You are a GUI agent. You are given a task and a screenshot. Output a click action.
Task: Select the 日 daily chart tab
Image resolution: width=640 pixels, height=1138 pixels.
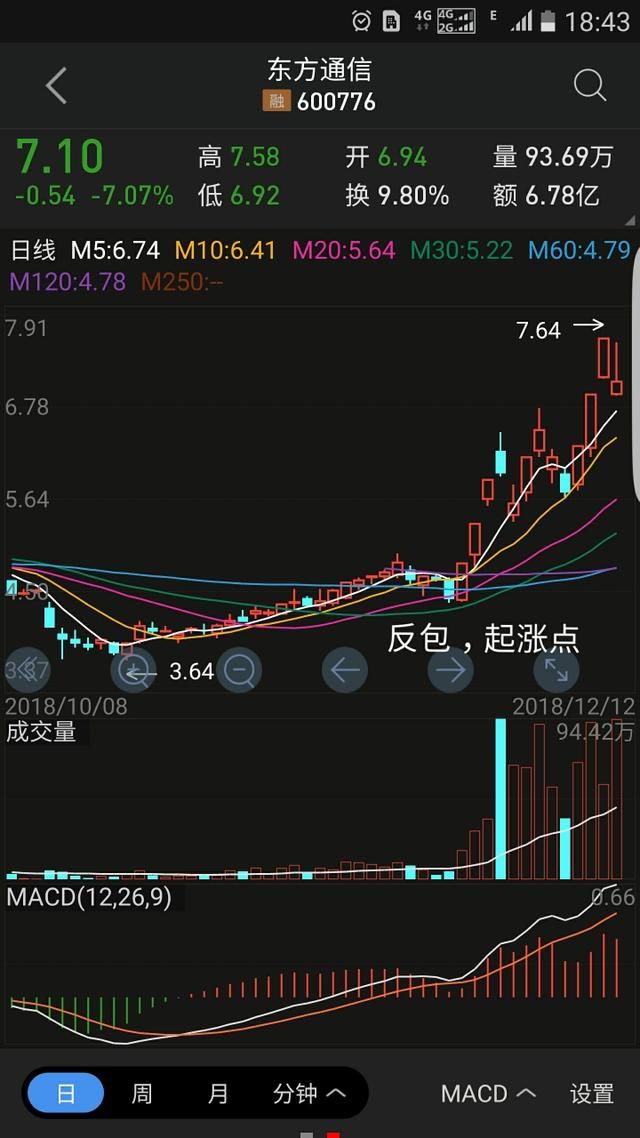point(65,1092)
